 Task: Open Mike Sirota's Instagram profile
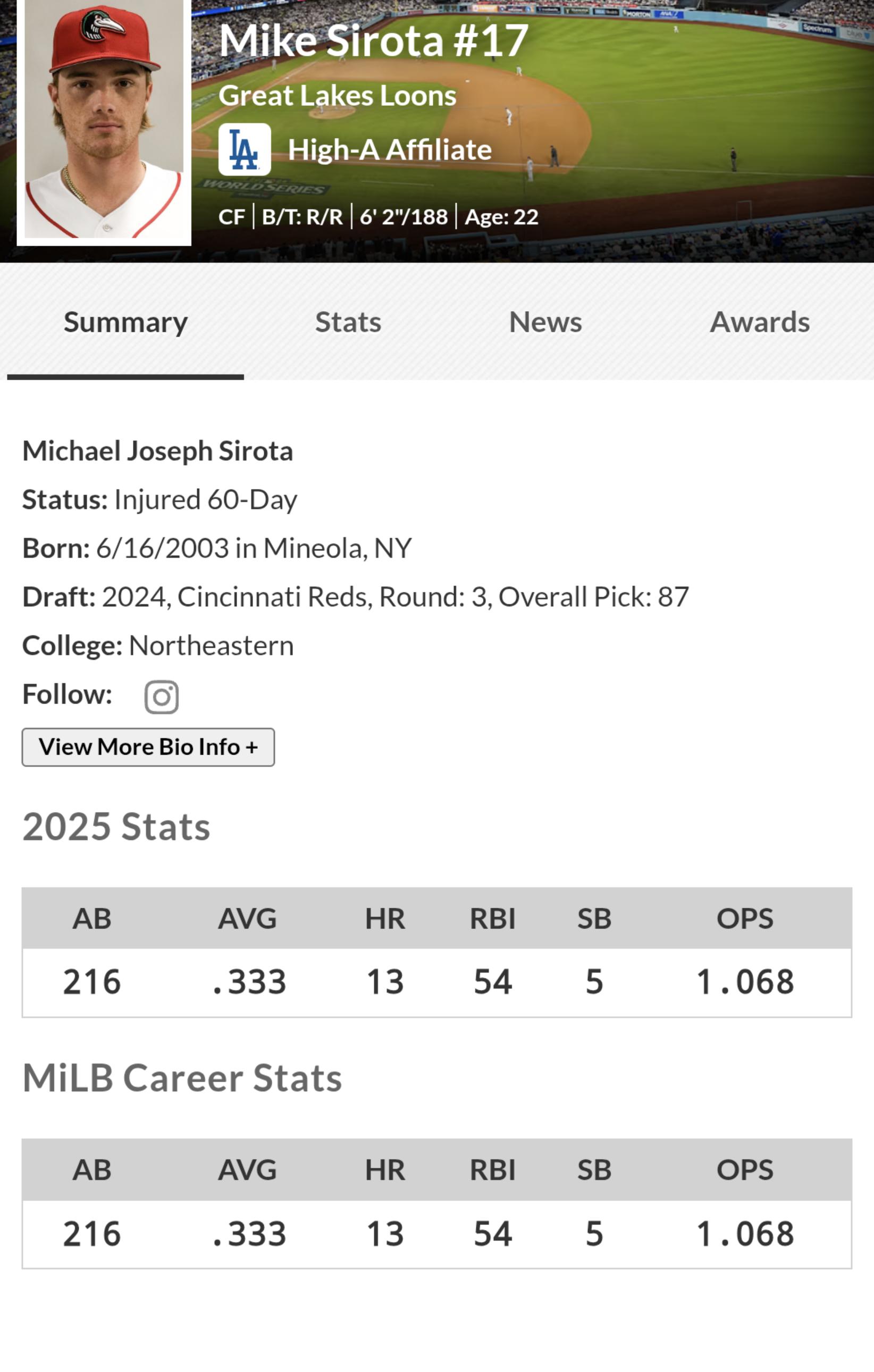pos(161,696)
